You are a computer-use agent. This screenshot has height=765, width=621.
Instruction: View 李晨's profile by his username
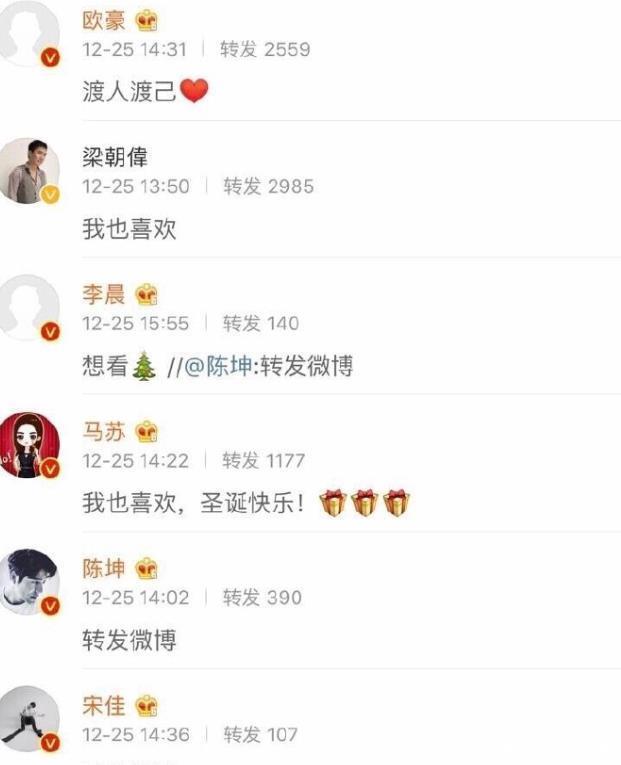[x=103, y=294]
